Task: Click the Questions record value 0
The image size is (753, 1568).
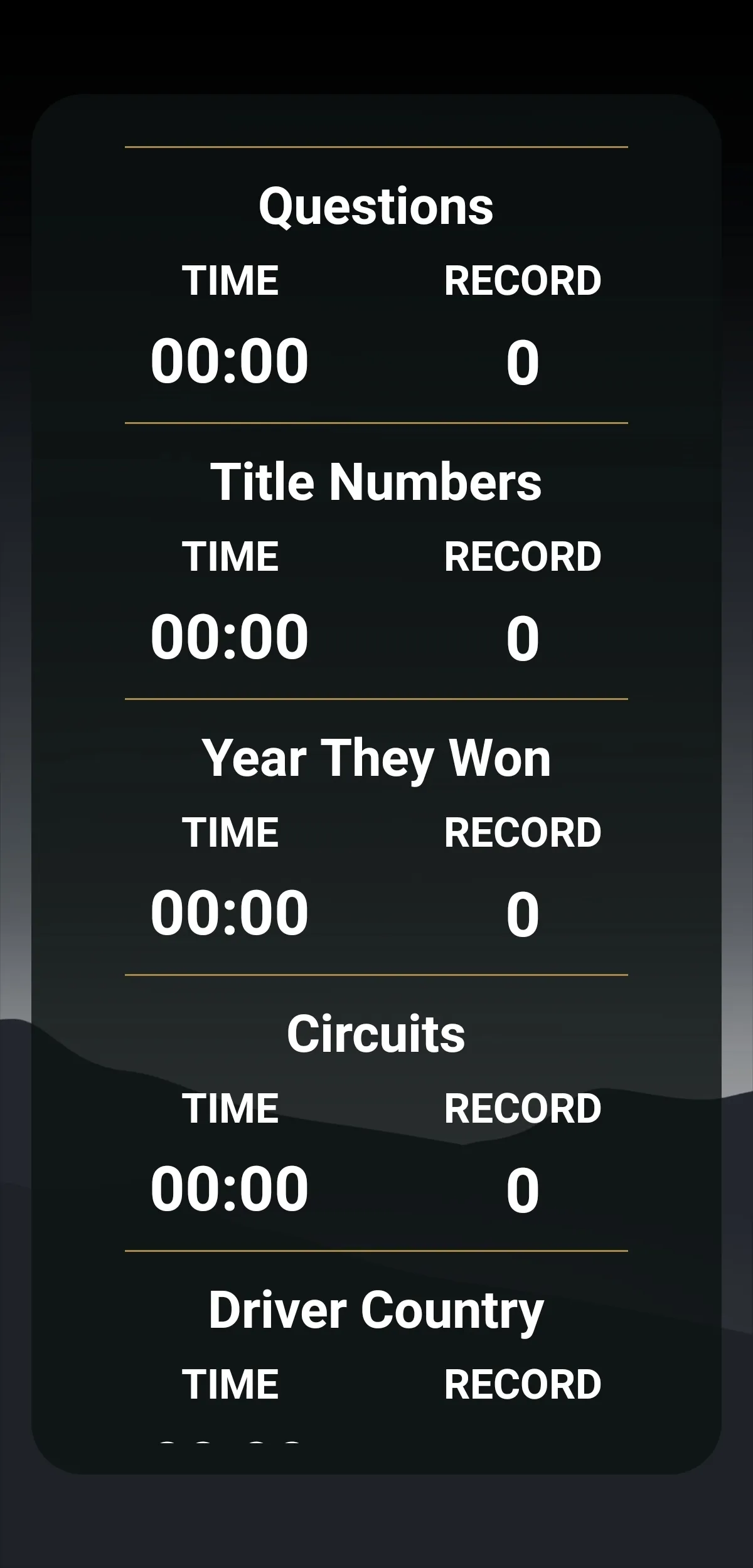Action: (x=524, y=361)
